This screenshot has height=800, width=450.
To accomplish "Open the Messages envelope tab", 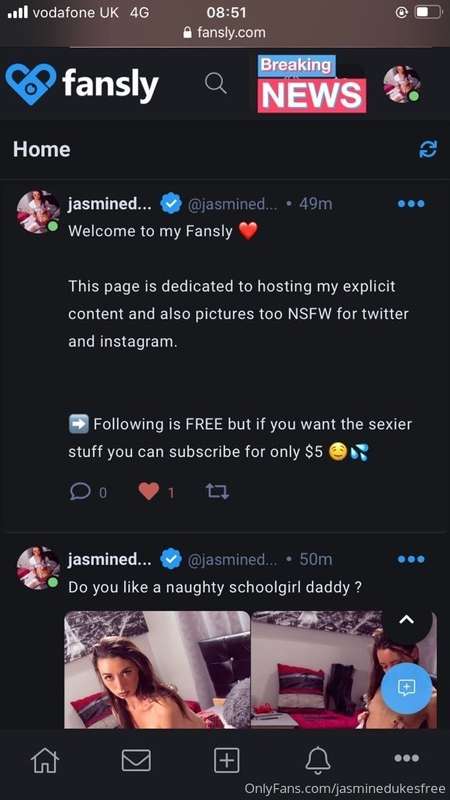I will [x=136, y=761].
